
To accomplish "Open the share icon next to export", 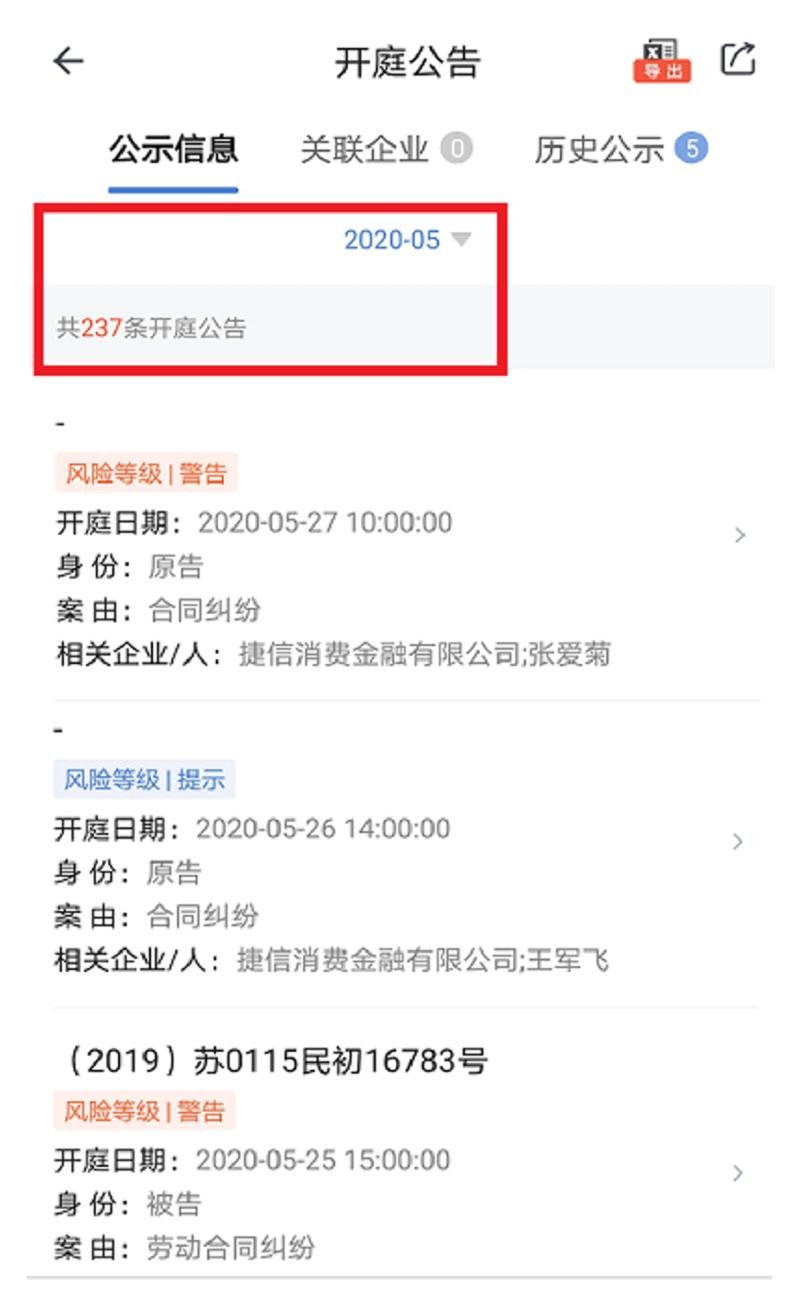I will click(x=736, y=60).
